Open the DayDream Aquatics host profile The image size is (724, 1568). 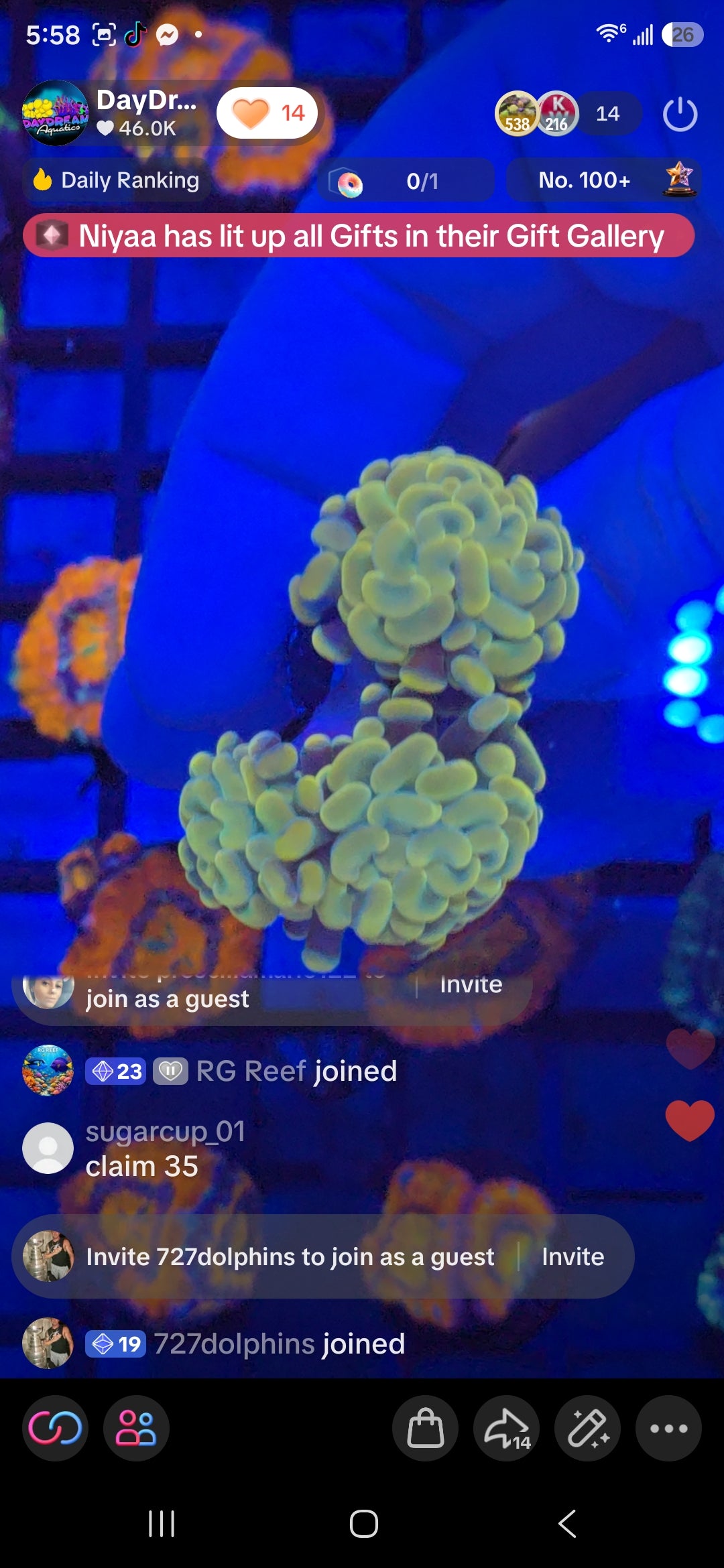click(x=55, y=113)
